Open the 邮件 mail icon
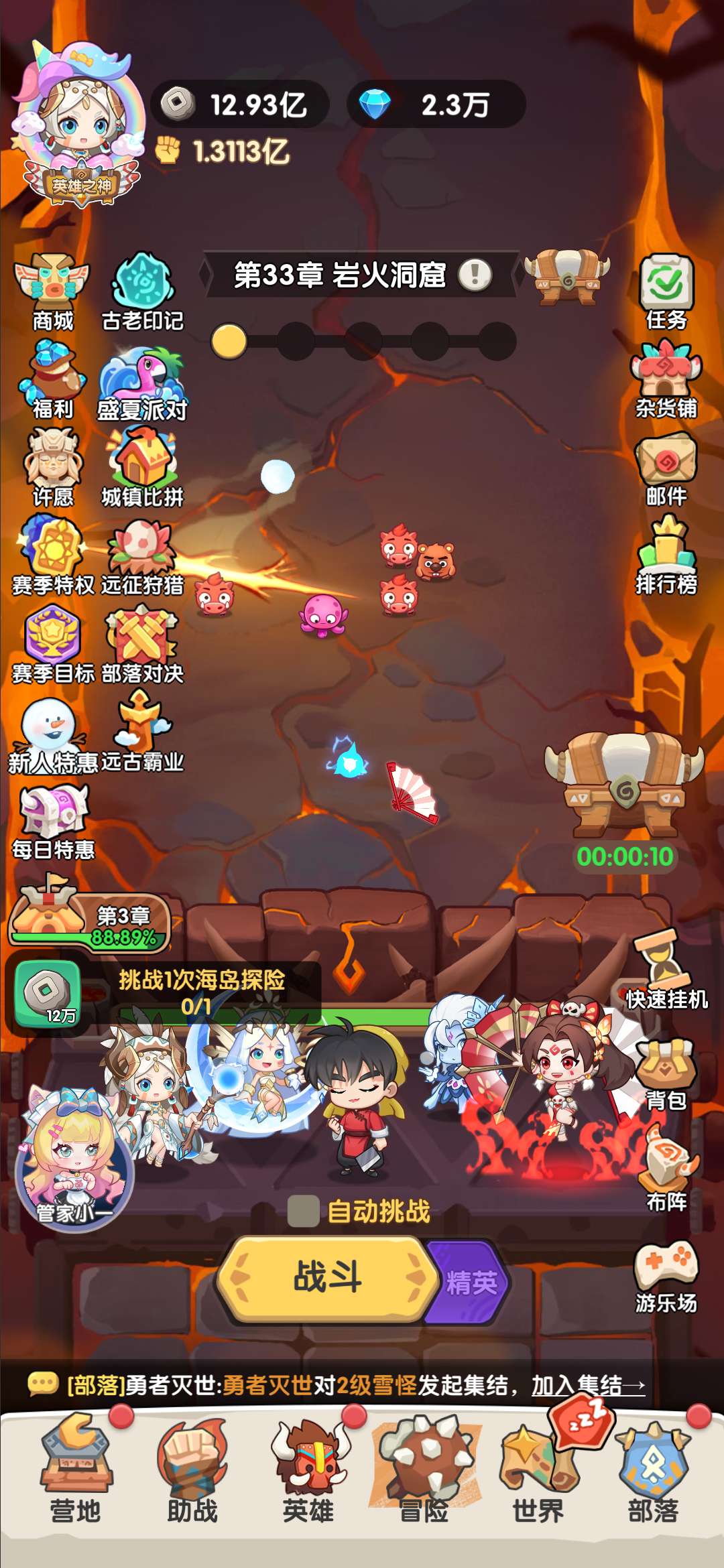 click(x=666, y=468)
